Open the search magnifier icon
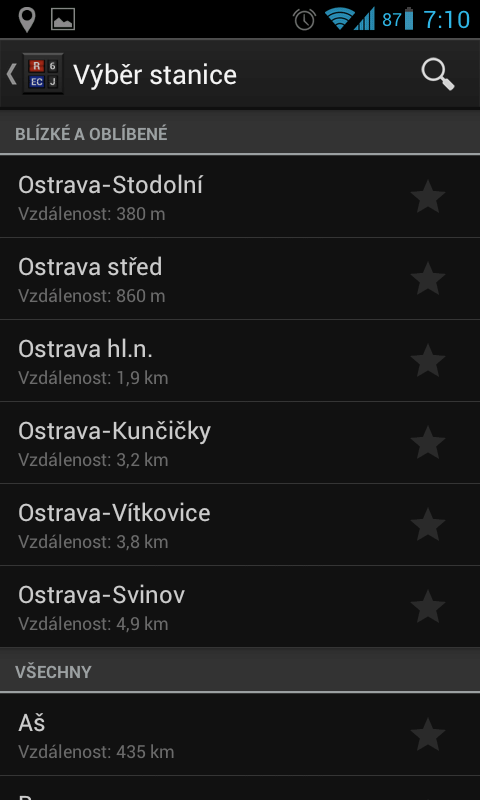480x800 pixels. click(438, 74)
